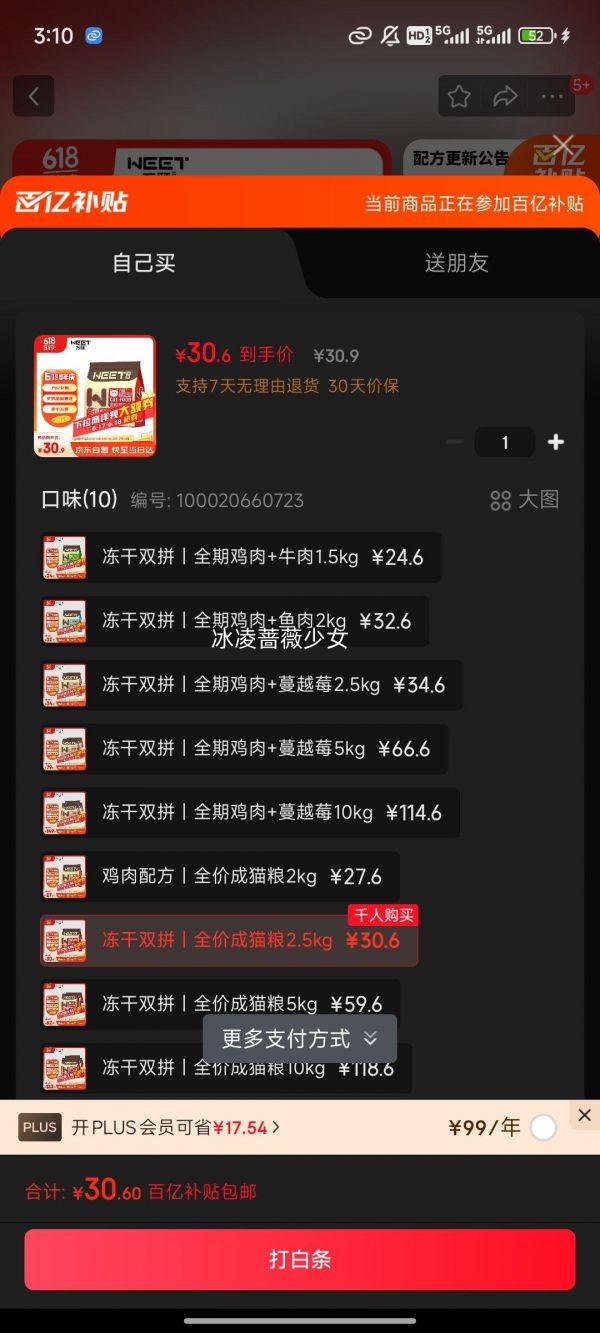Share this product via the arrow icon
Viewport: 600px width, 1333px height.
[506, 96]
